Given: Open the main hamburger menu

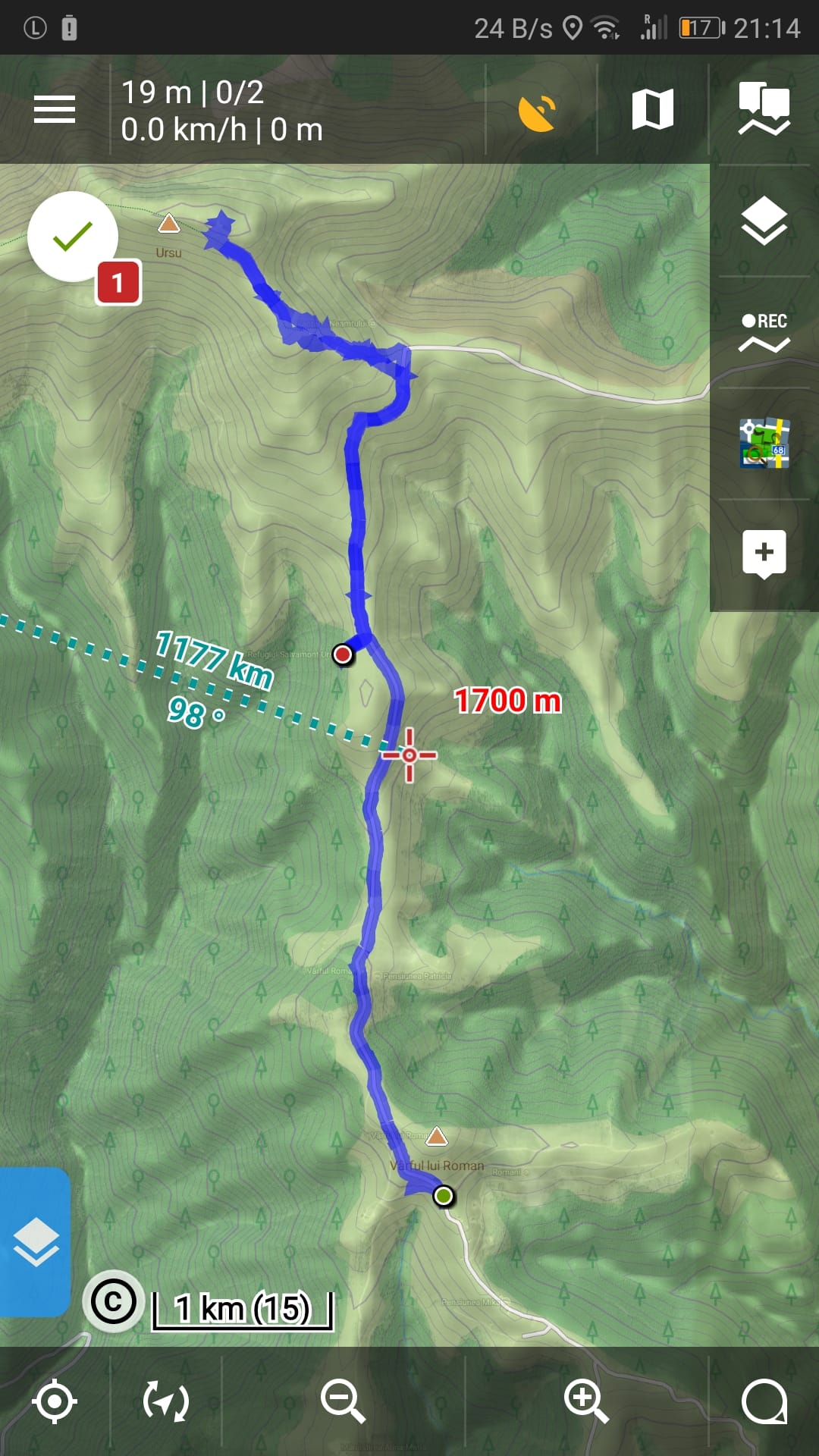Looking at the screenshot, I should tap(55, 109).
